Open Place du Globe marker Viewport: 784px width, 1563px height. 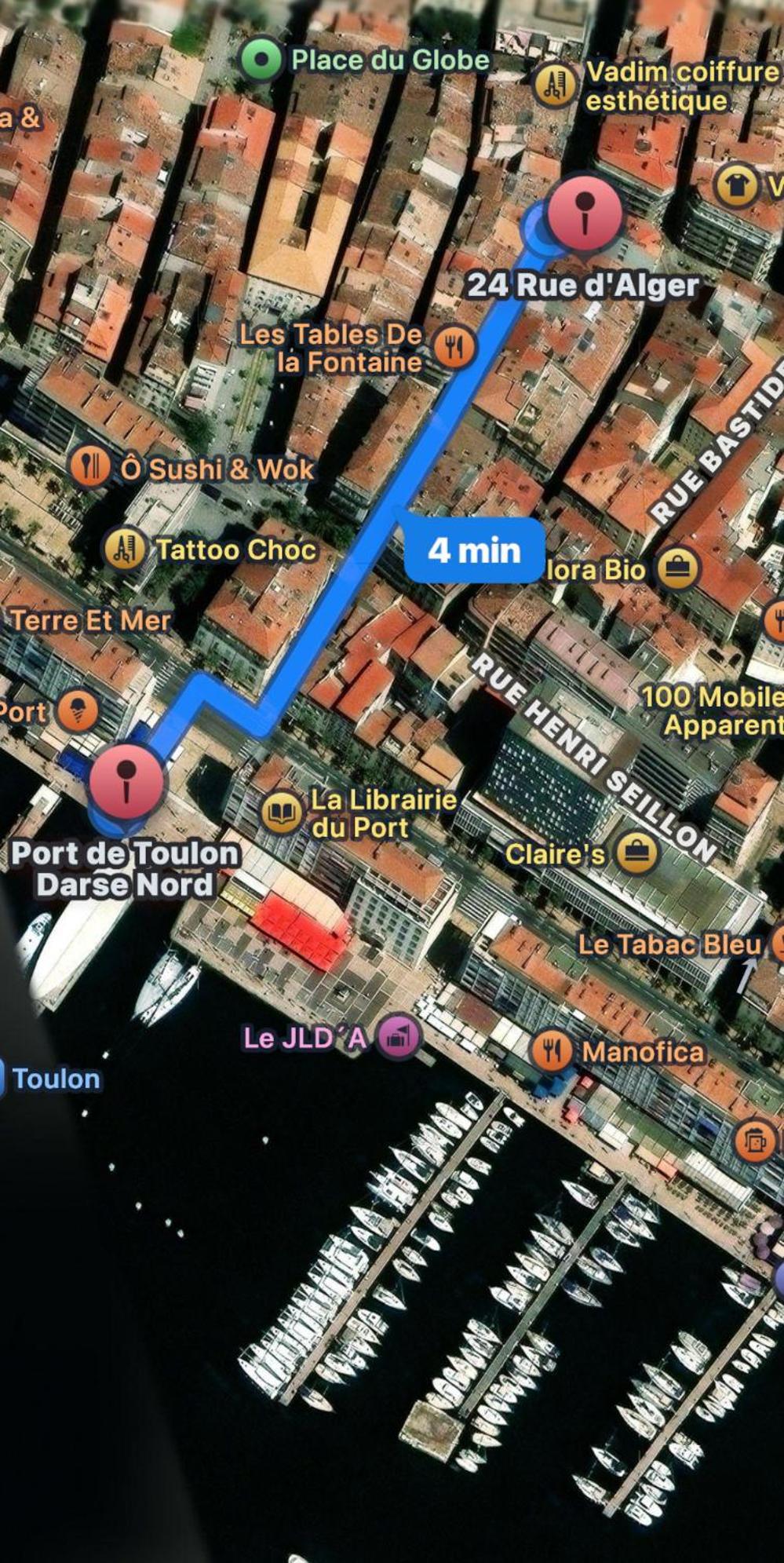(261, 60)
